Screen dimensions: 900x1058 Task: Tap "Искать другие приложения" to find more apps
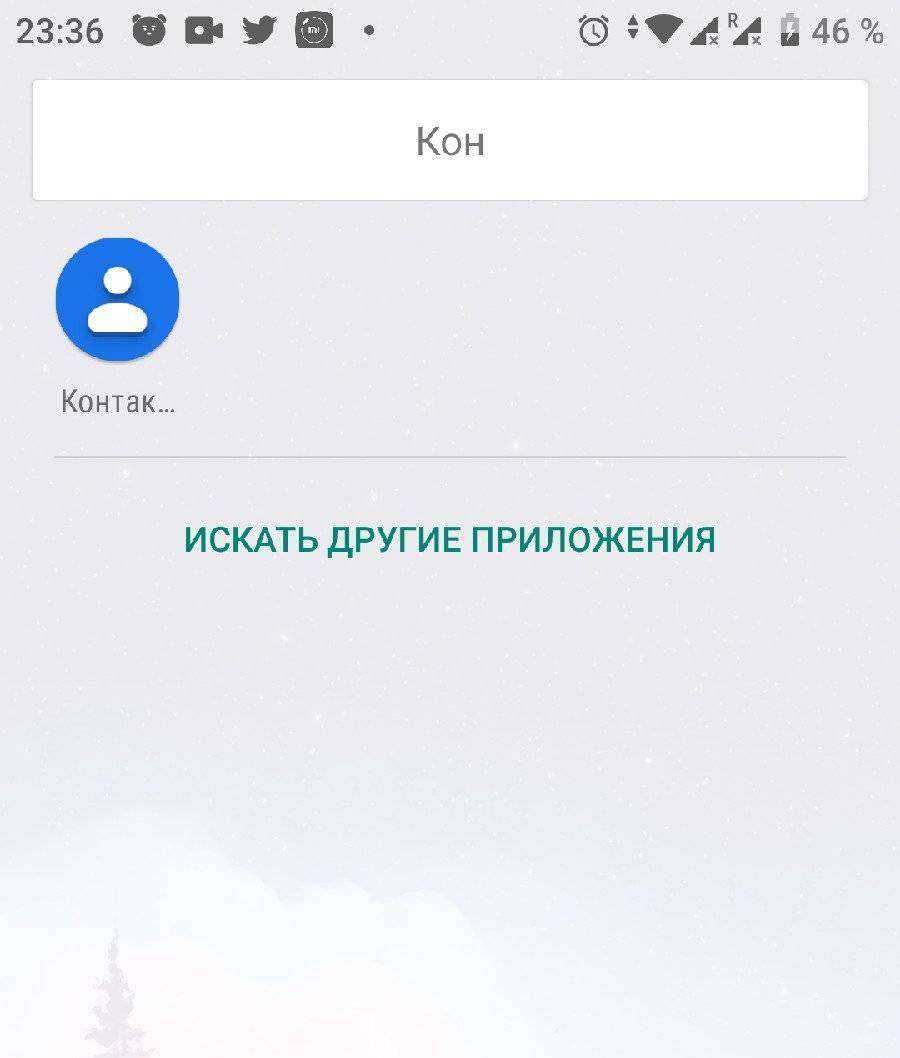tap(450, 540)
